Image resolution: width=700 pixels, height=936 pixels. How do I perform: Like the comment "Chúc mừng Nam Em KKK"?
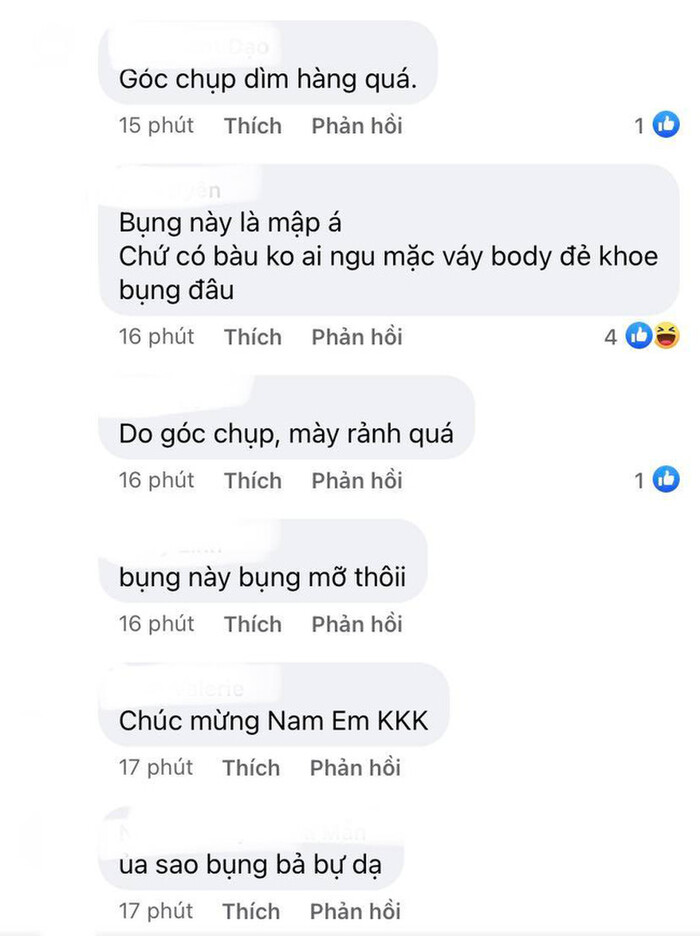coord(251,768)
